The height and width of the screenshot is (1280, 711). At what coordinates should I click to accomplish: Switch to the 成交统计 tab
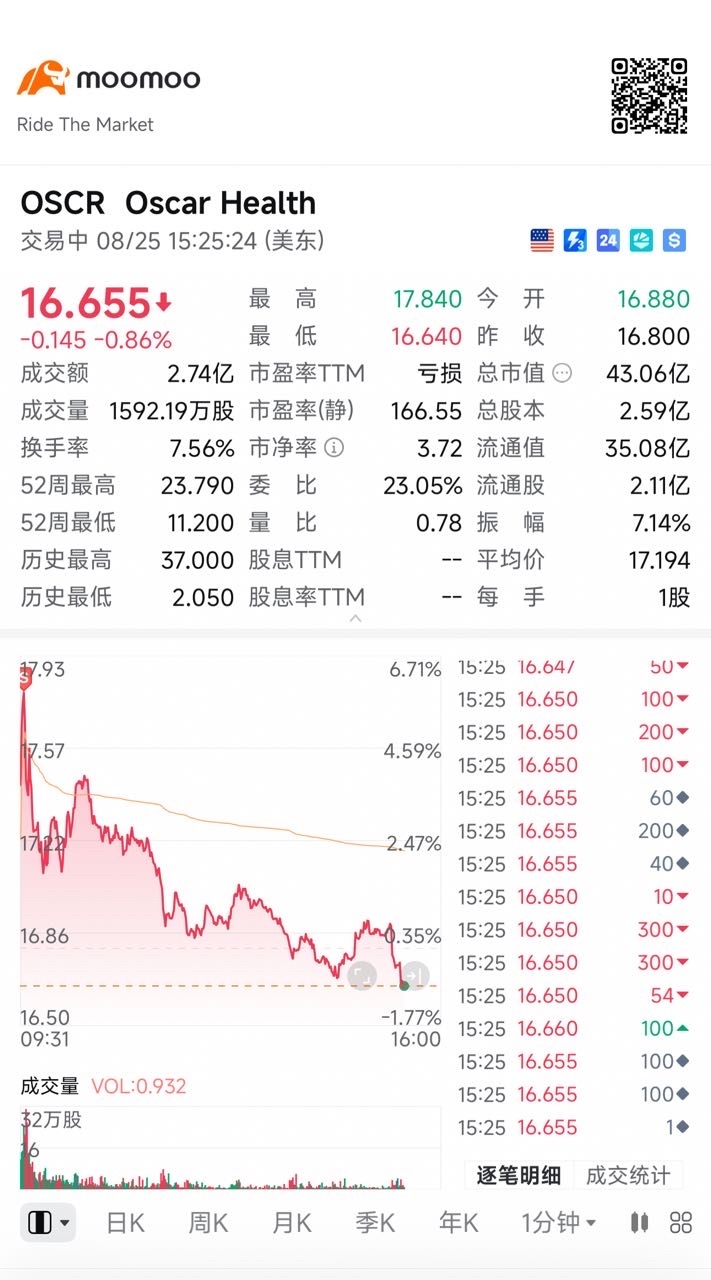tap(628, 1175)
